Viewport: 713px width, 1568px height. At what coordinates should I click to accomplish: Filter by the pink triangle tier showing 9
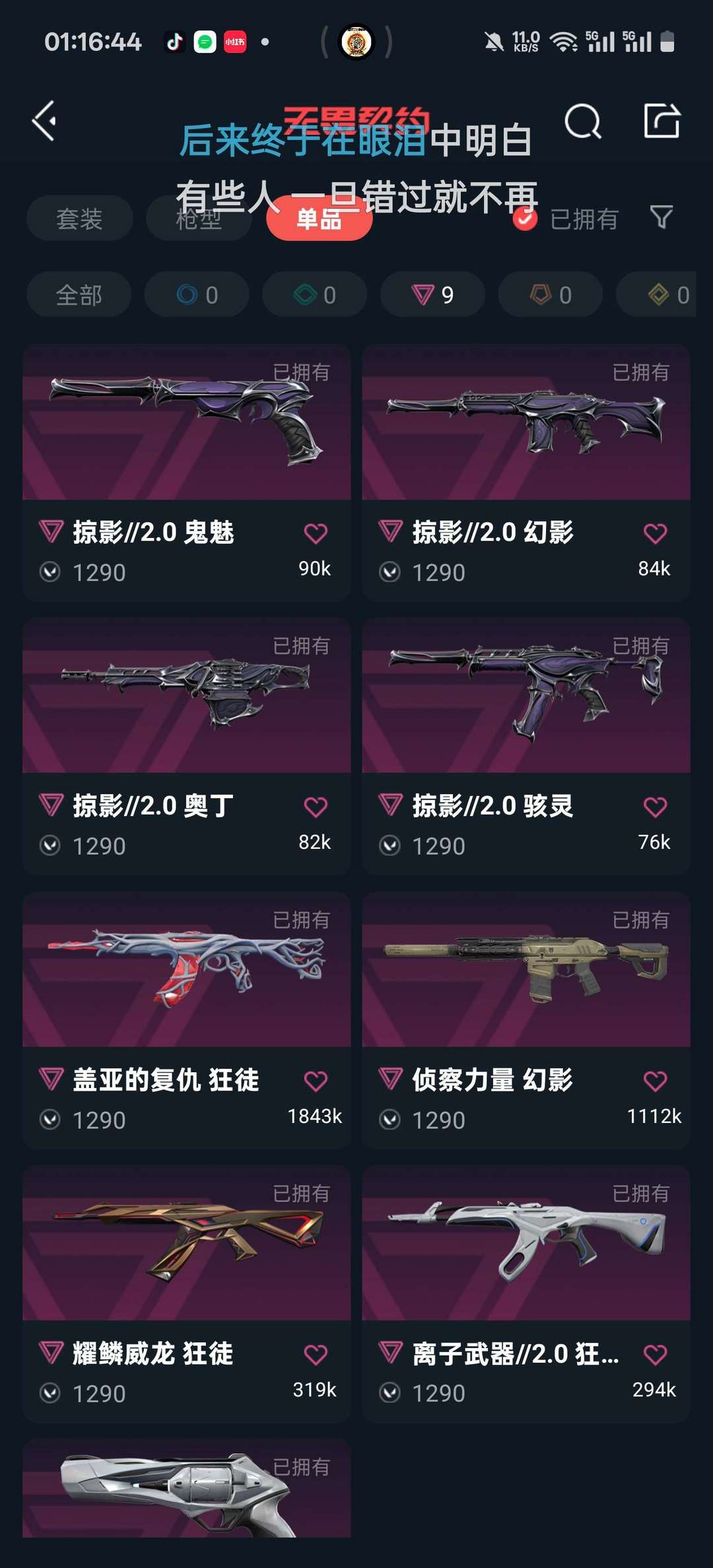point(432,294)
